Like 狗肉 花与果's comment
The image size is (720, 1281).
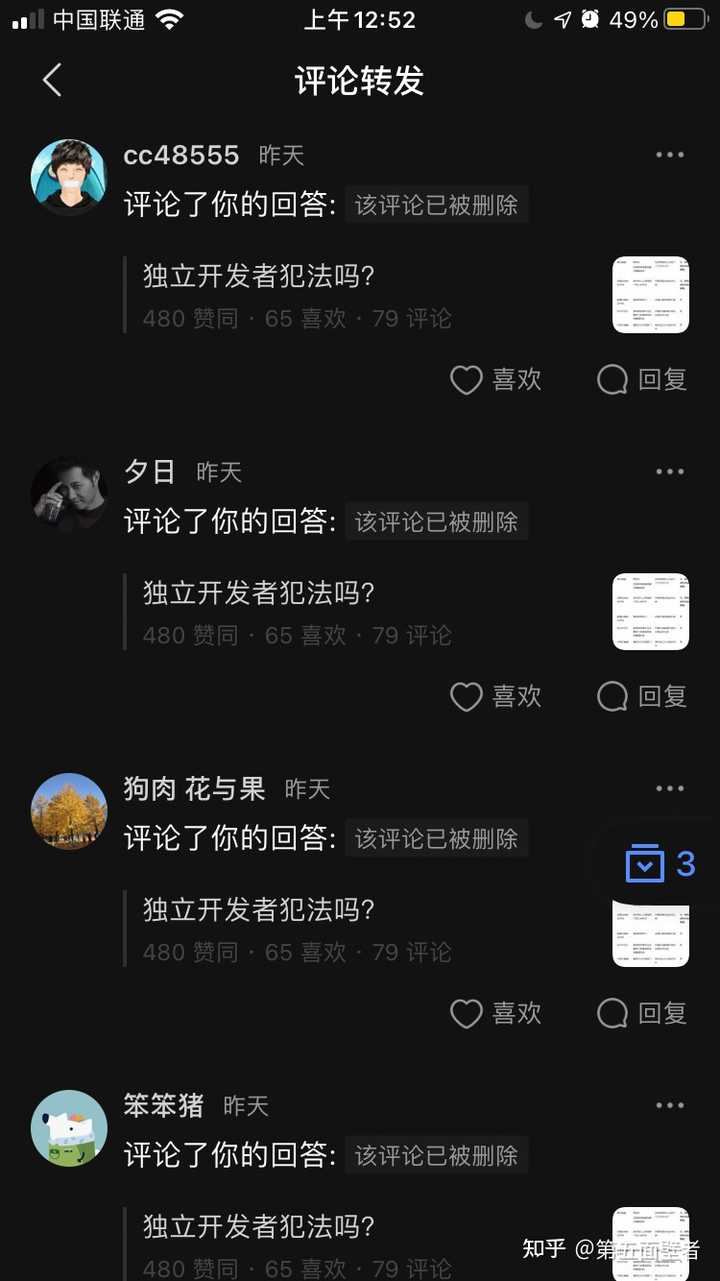point(495,1014)
